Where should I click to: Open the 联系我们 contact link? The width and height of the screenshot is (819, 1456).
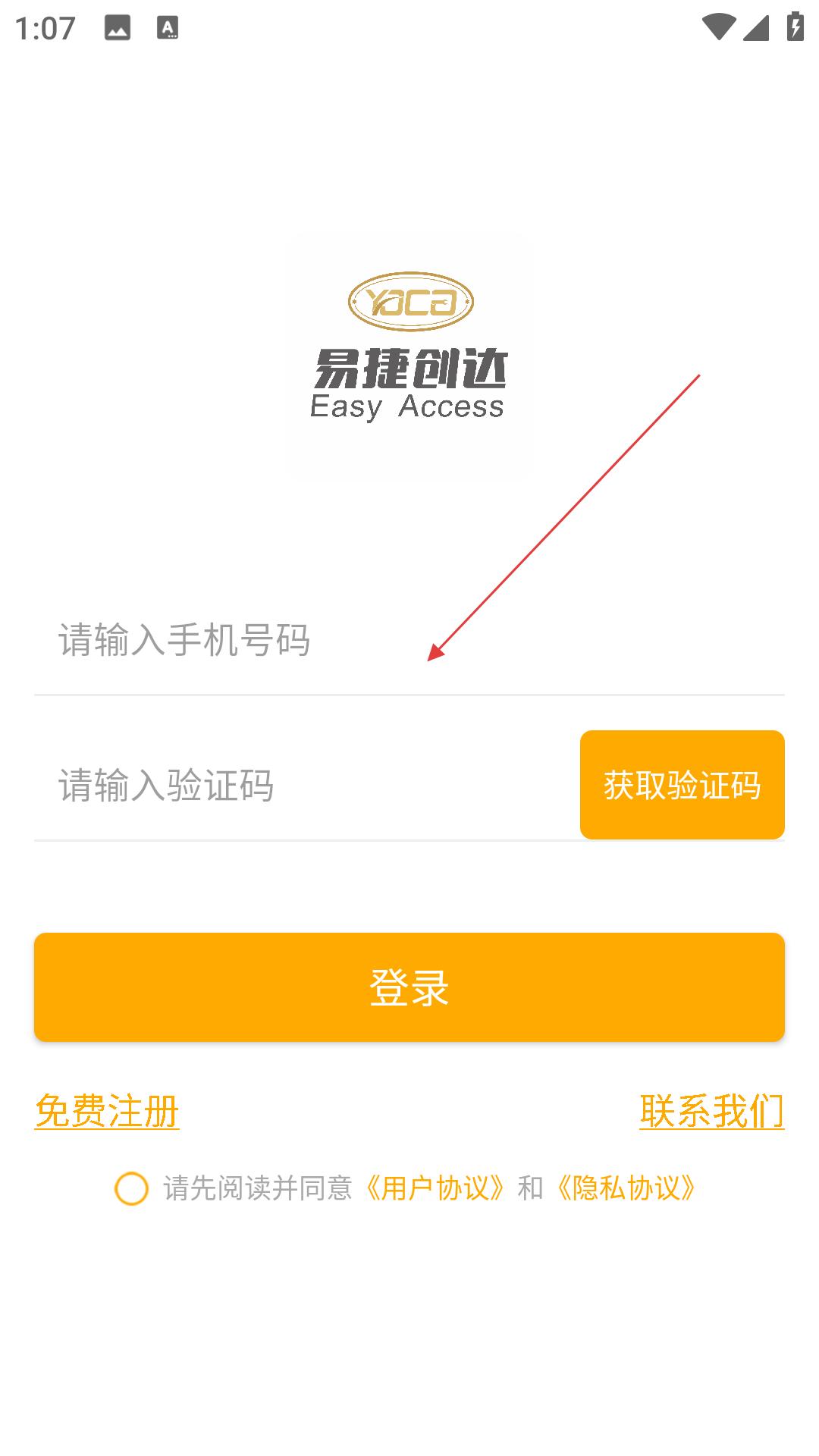pos(711,1112)
